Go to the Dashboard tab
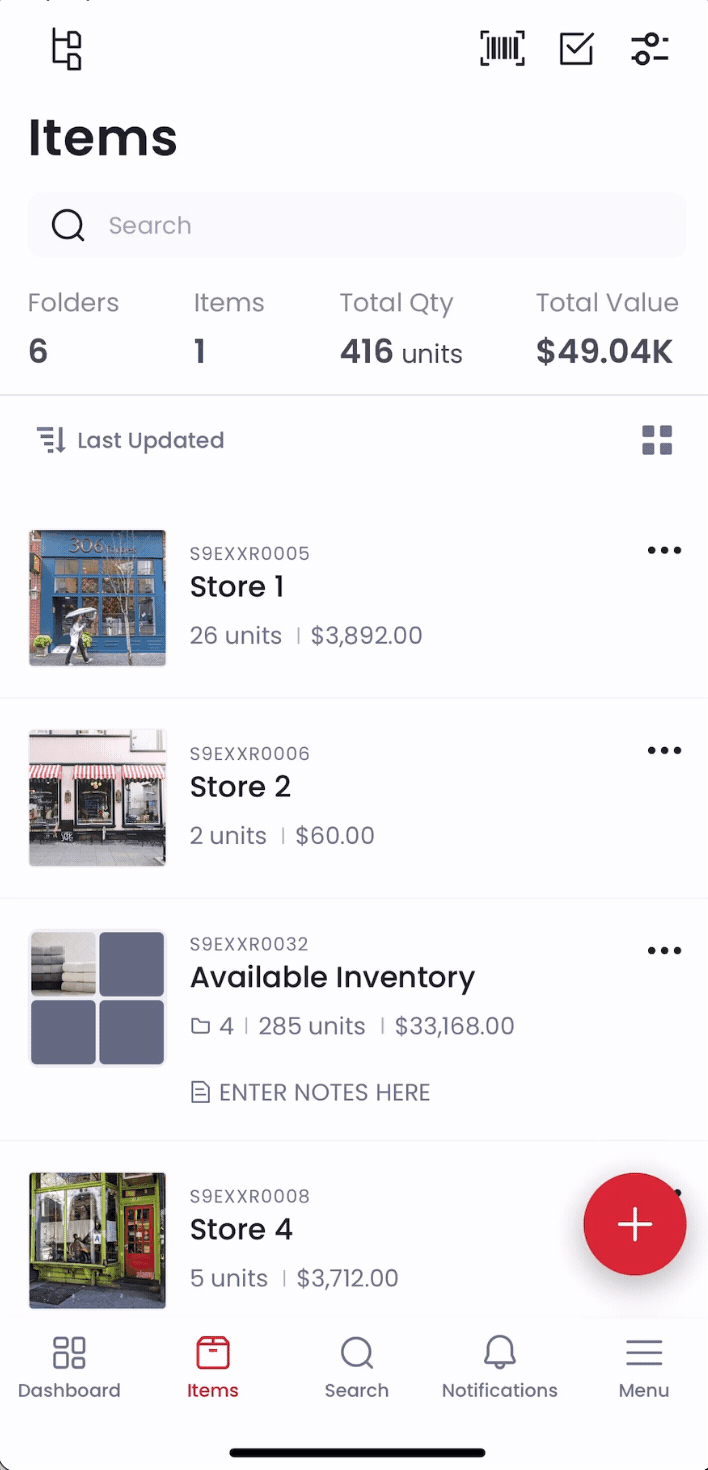 [x=69, y=1368]
